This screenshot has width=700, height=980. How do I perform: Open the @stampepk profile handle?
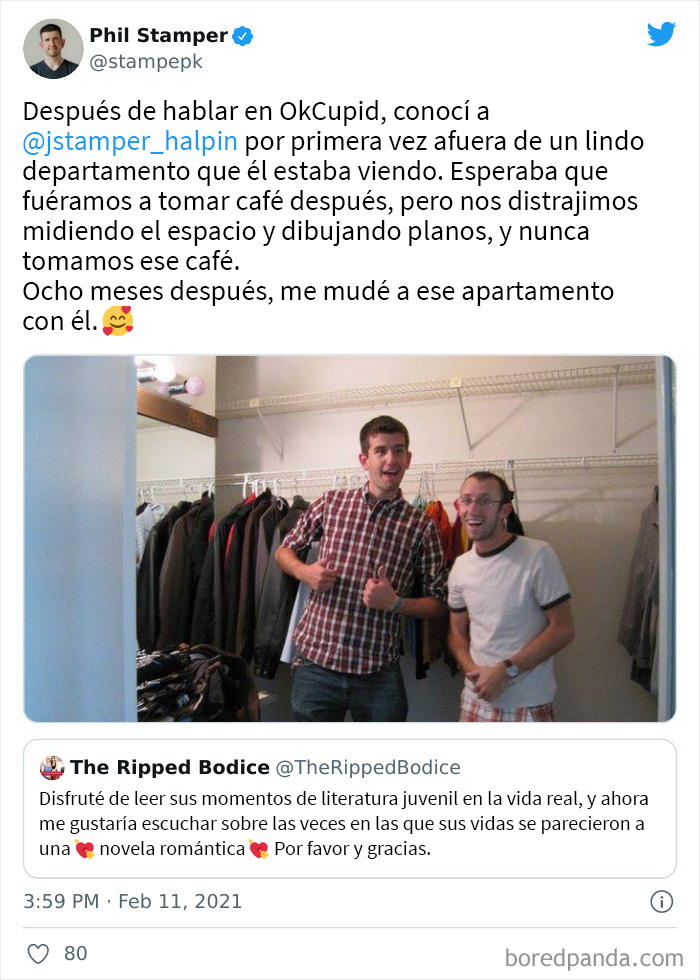pos(146,62)
